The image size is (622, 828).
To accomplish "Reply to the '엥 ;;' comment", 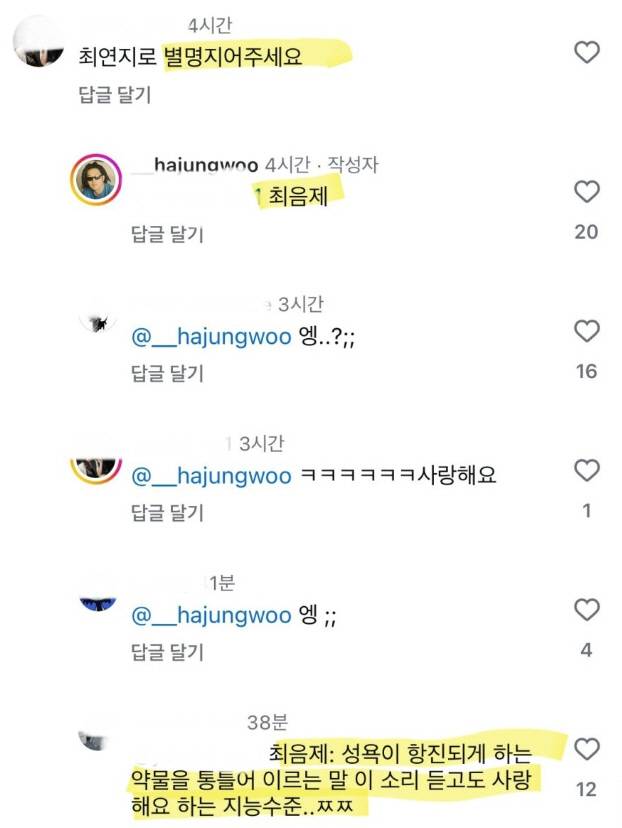I will (x=167, y=653).
